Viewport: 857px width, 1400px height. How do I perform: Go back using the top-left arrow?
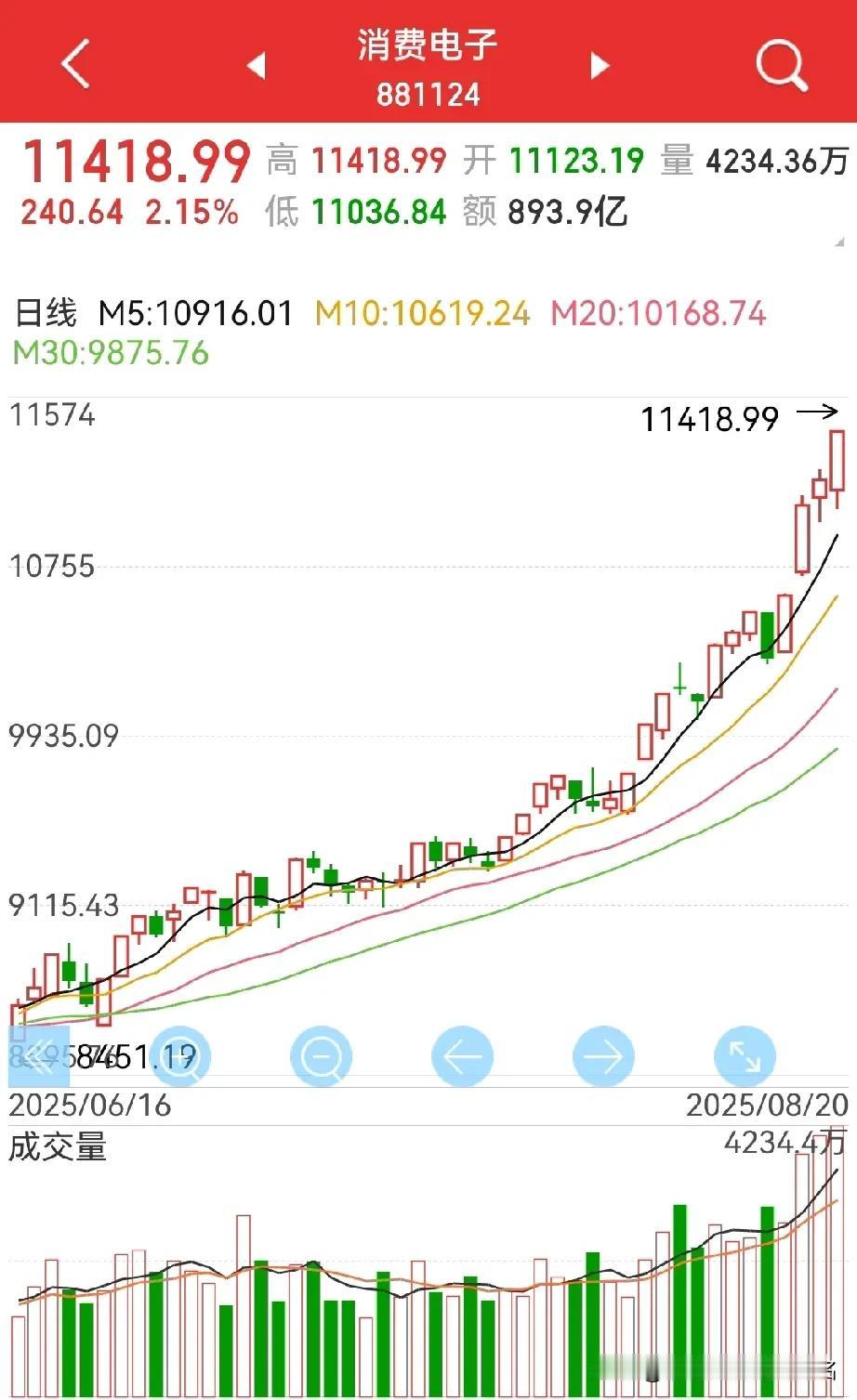[75, 64]
